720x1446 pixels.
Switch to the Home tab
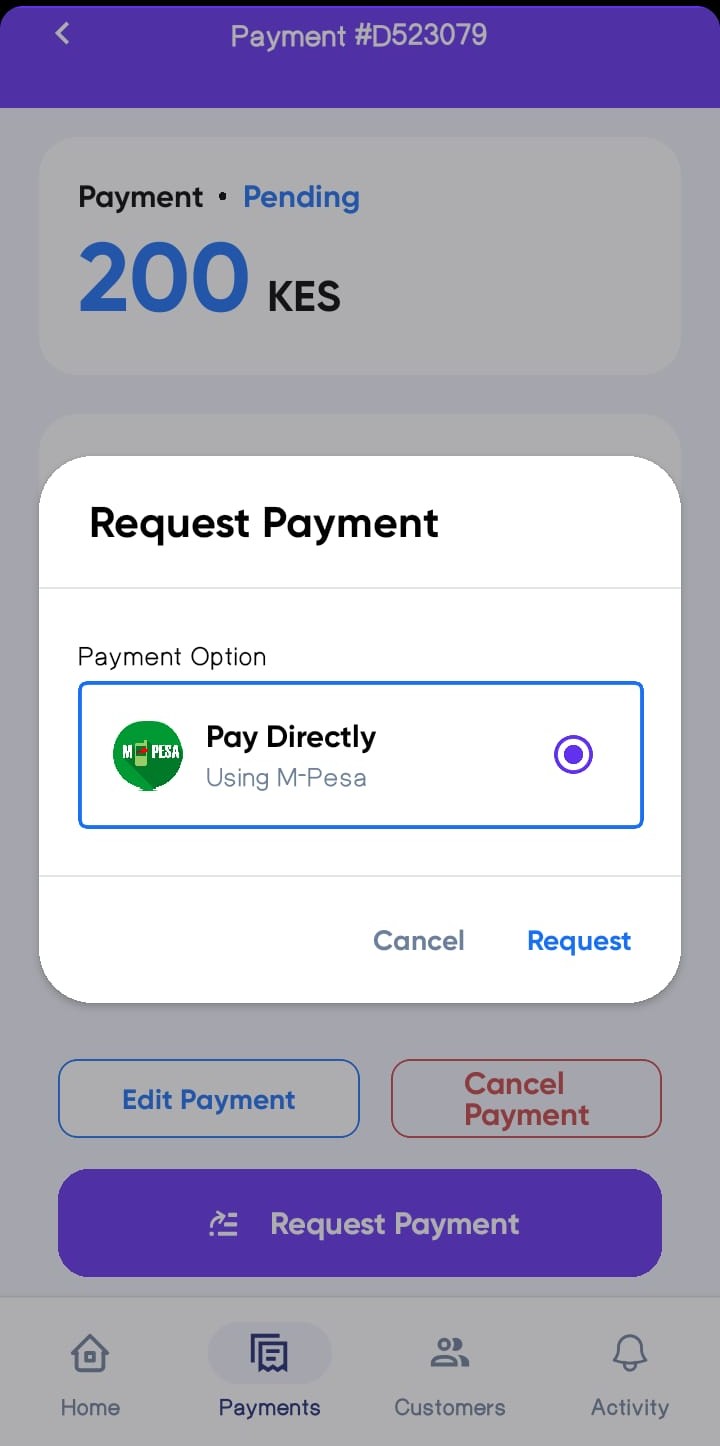[x=90, y=1376]
